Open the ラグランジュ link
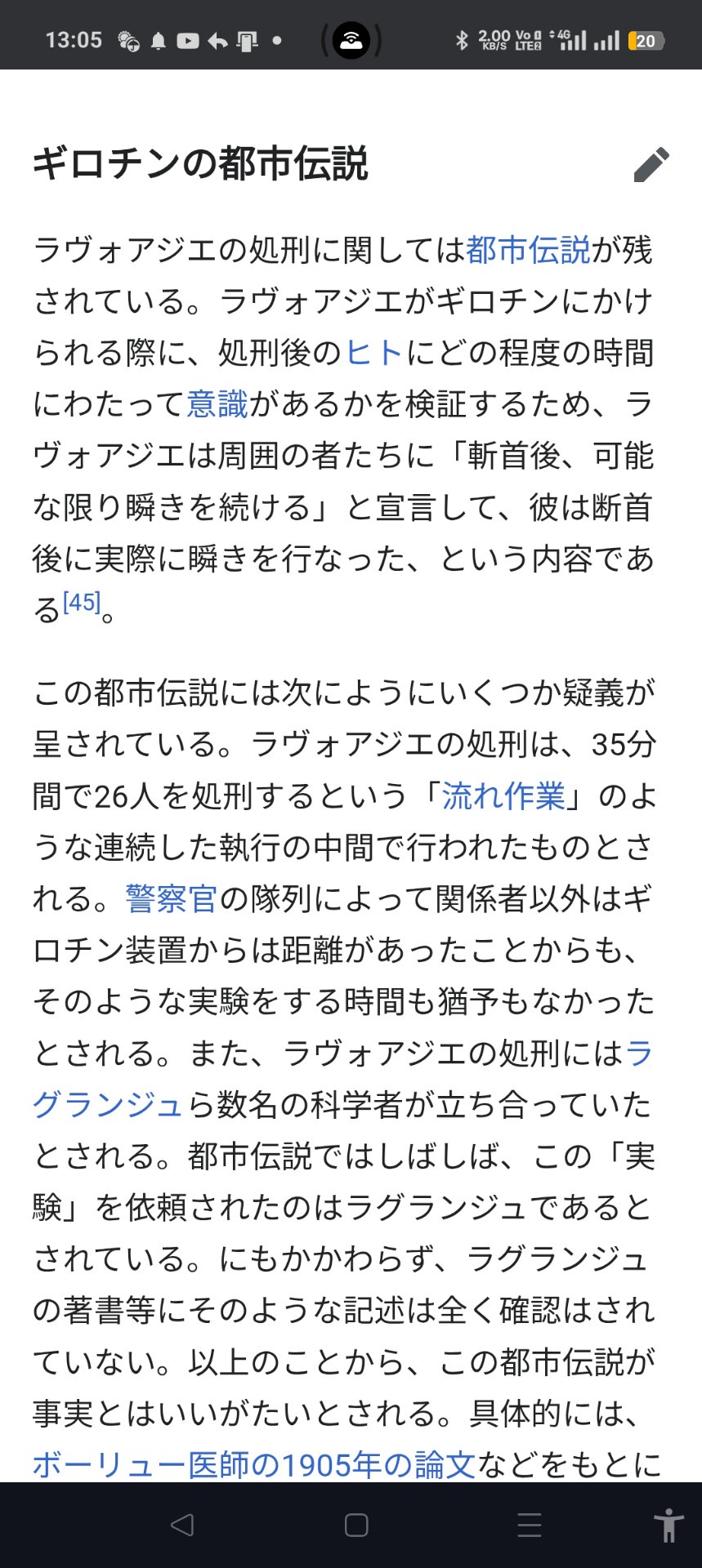The image size is (702, 1568). (x=106, y=1104)
